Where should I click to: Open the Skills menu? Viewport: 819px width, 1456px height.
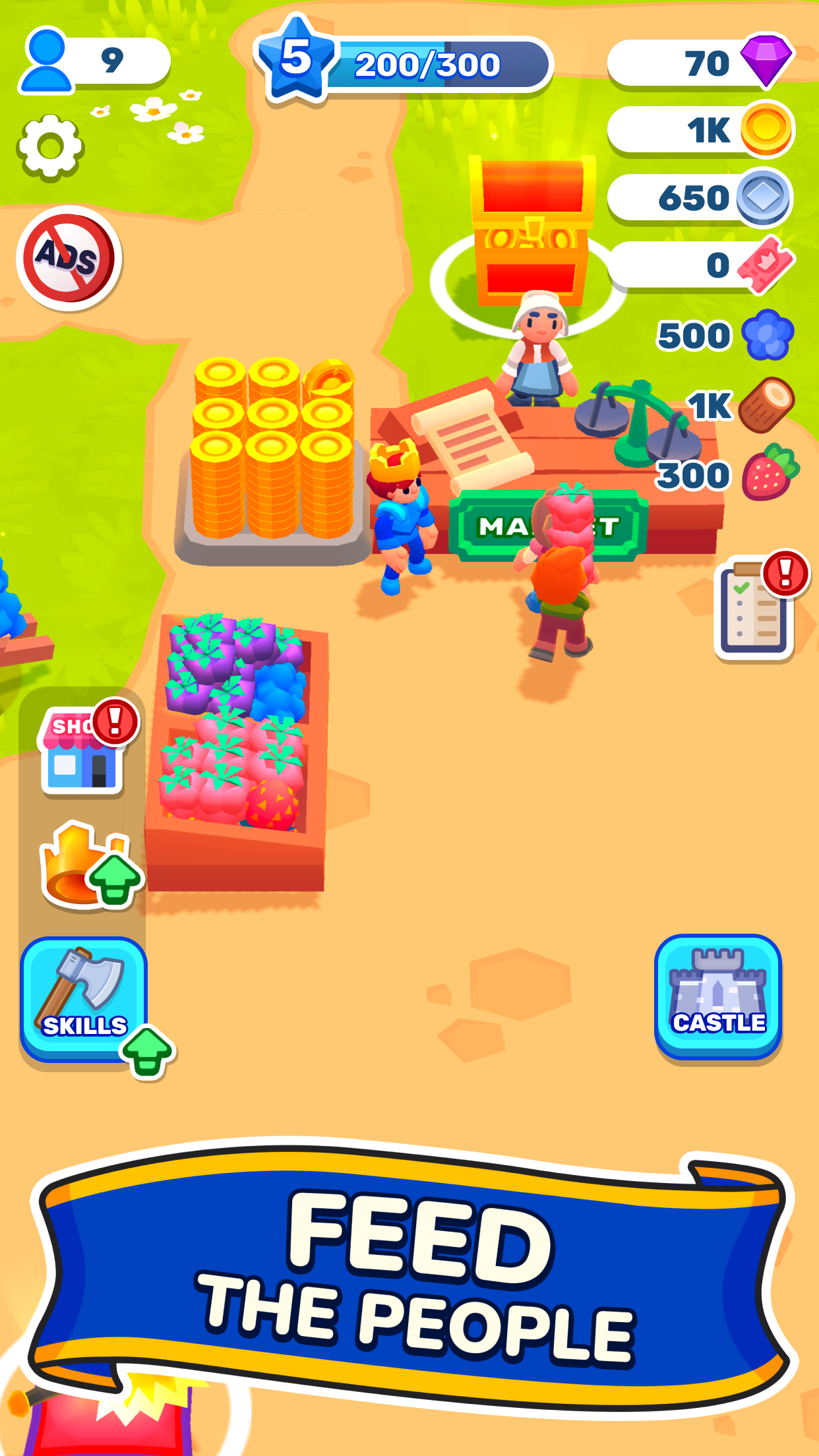84,998
